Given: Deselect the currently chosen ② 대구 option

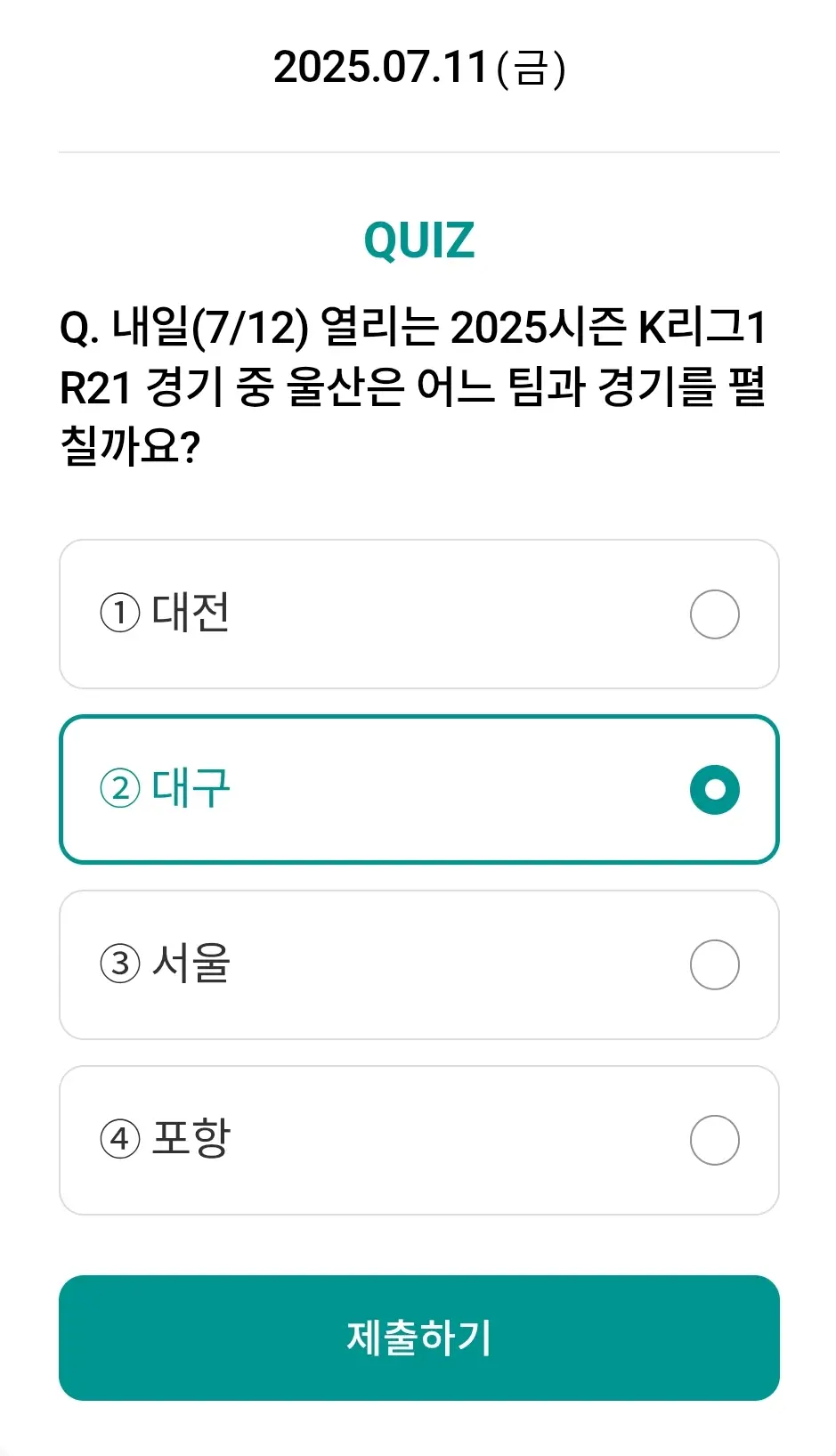Looking at the screenshot, I should point(714,789).
